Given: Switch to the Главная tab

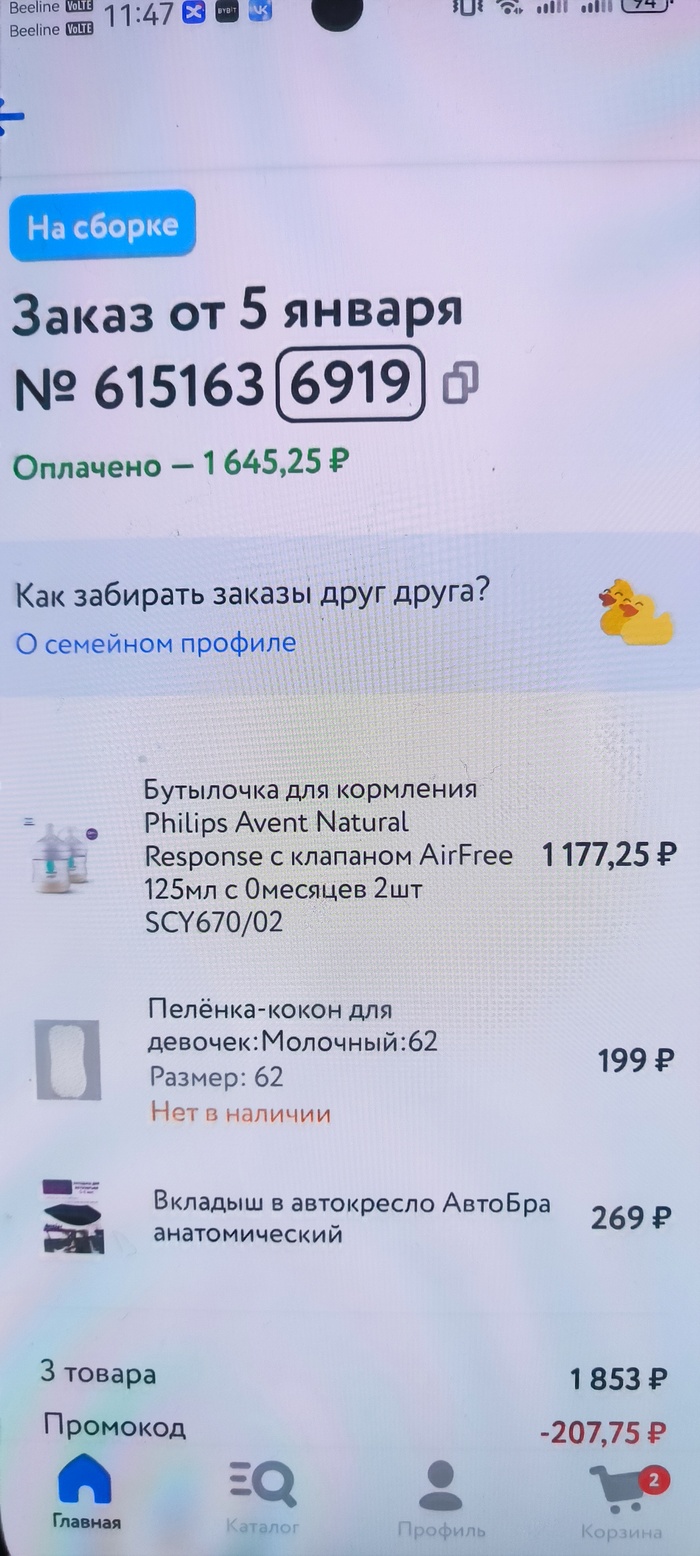Looking at the screenshot, I should pyautogui.click(x=86, y=1496).
